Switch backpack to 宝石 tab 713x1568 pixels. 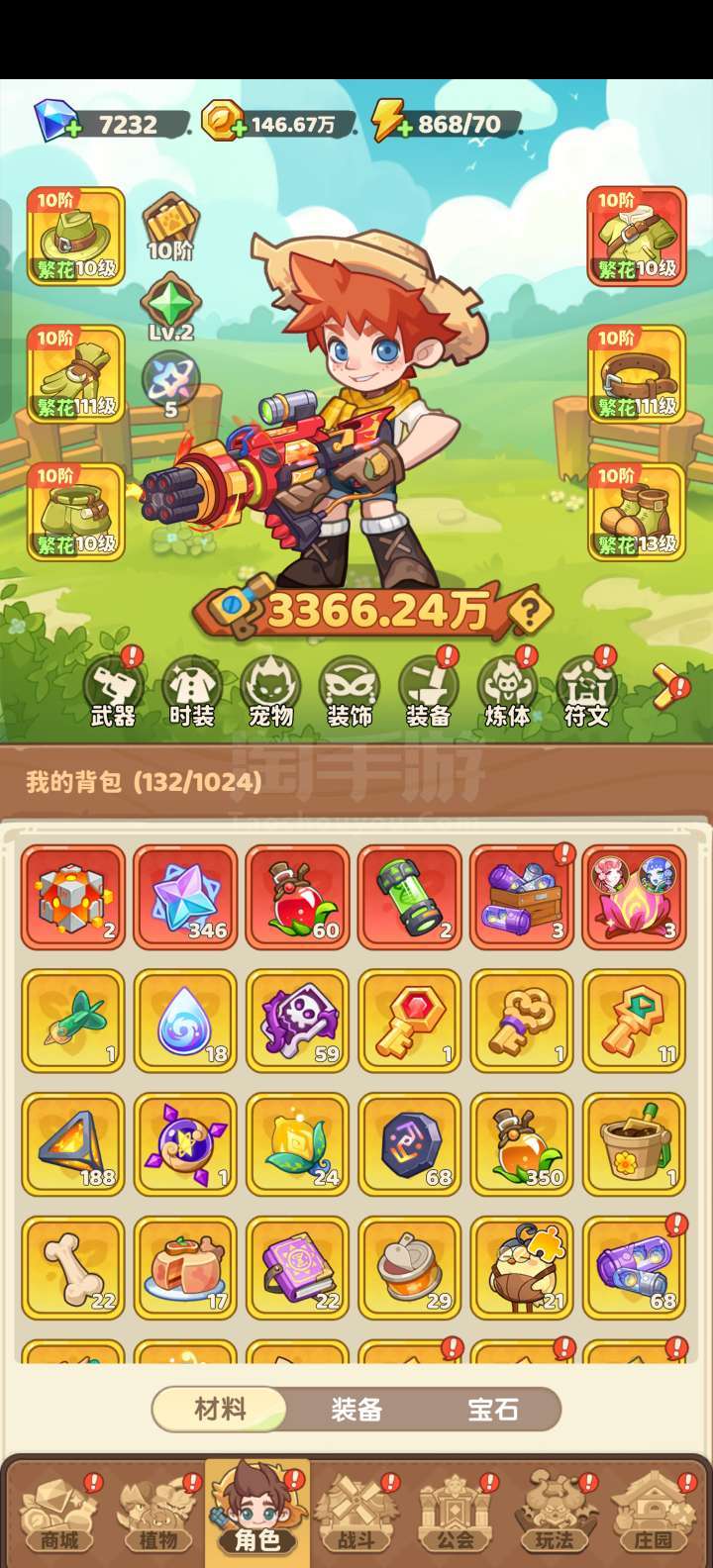493,1409
